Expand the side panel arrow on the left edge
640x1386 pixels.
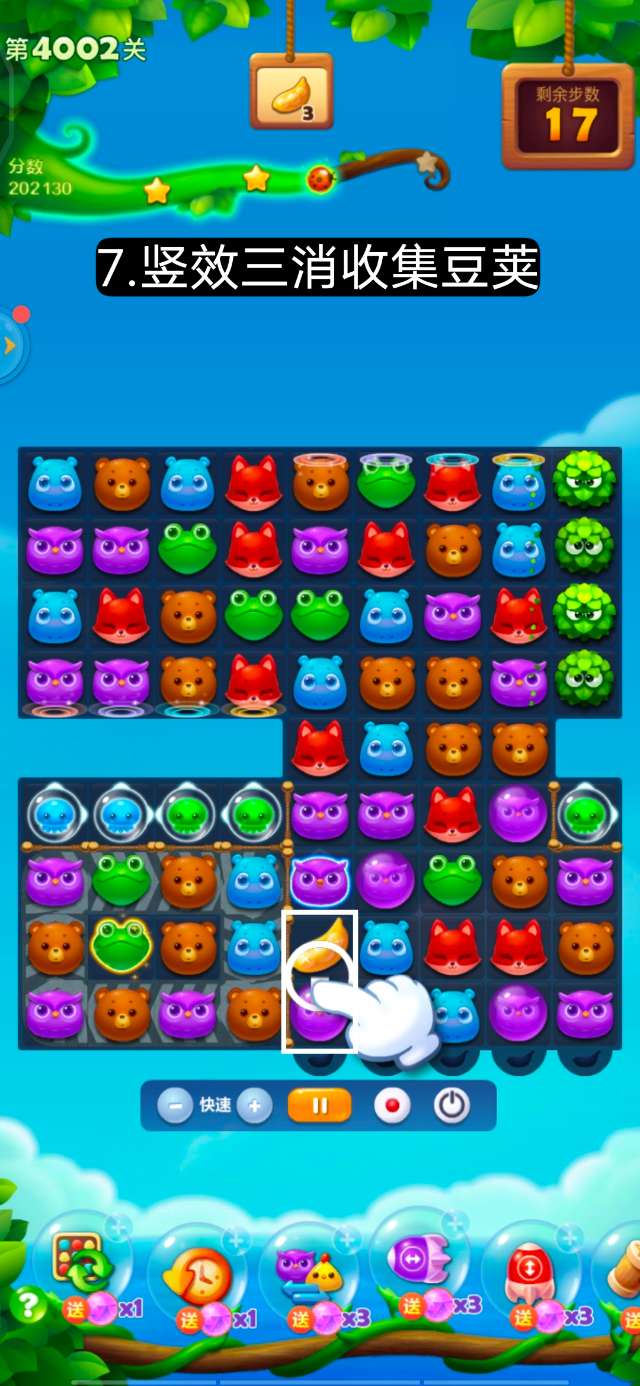point(10,346)
